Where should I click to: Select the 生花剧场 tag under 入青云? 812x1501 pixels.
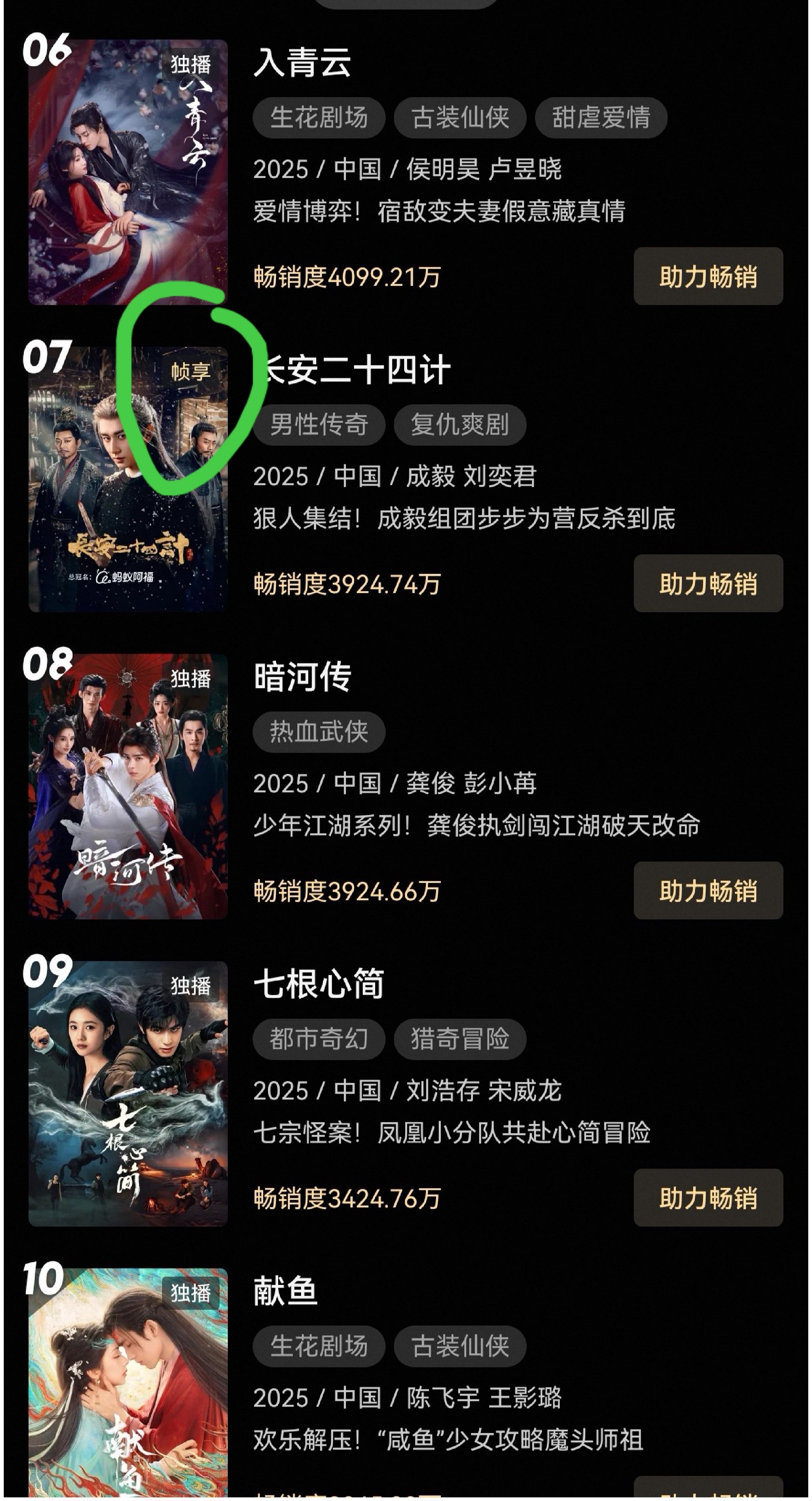click(x=319, y=117)
